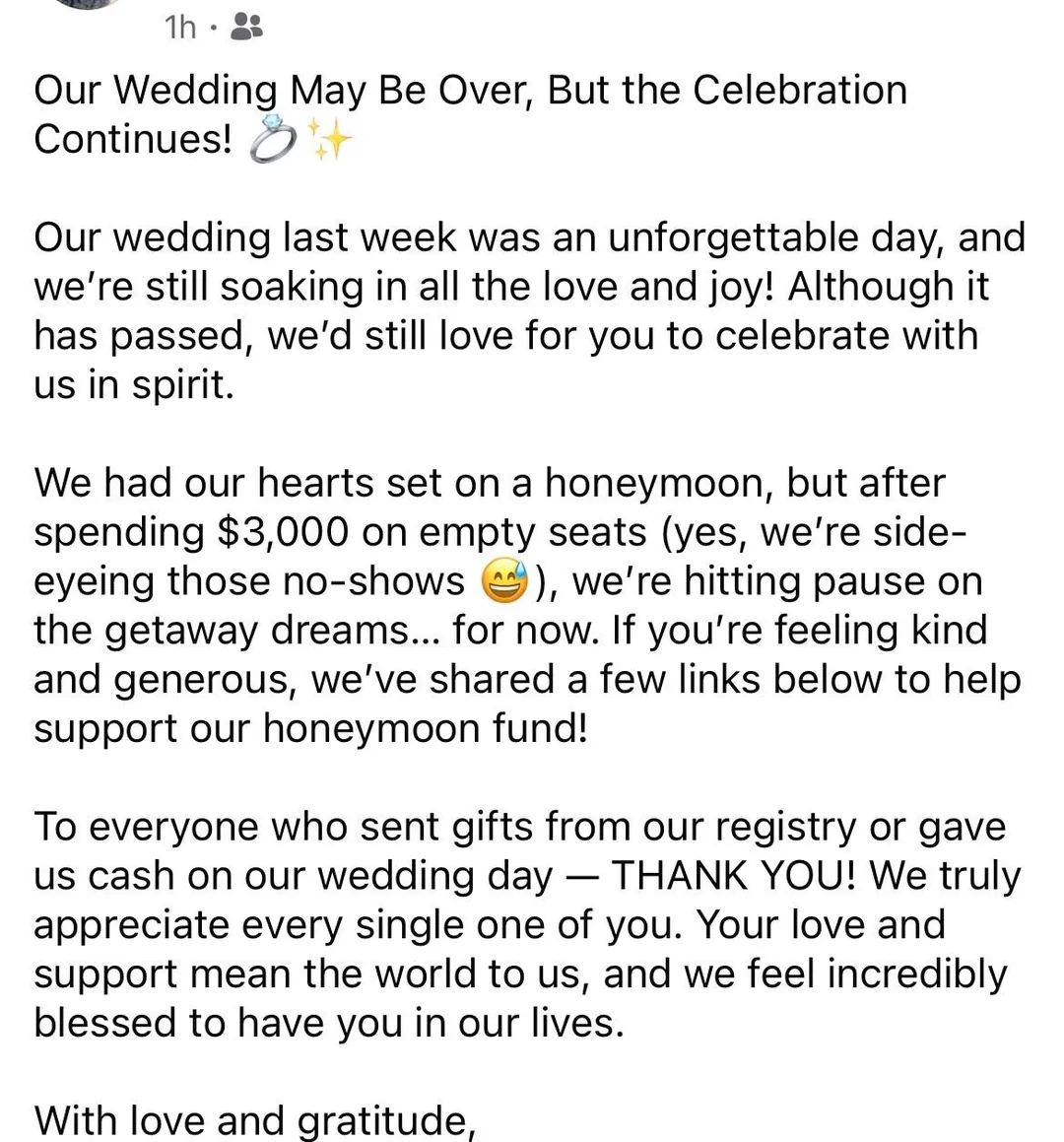Open the post timestamp labeled '1h'
1064x1142 pixels.
(179, 27)
